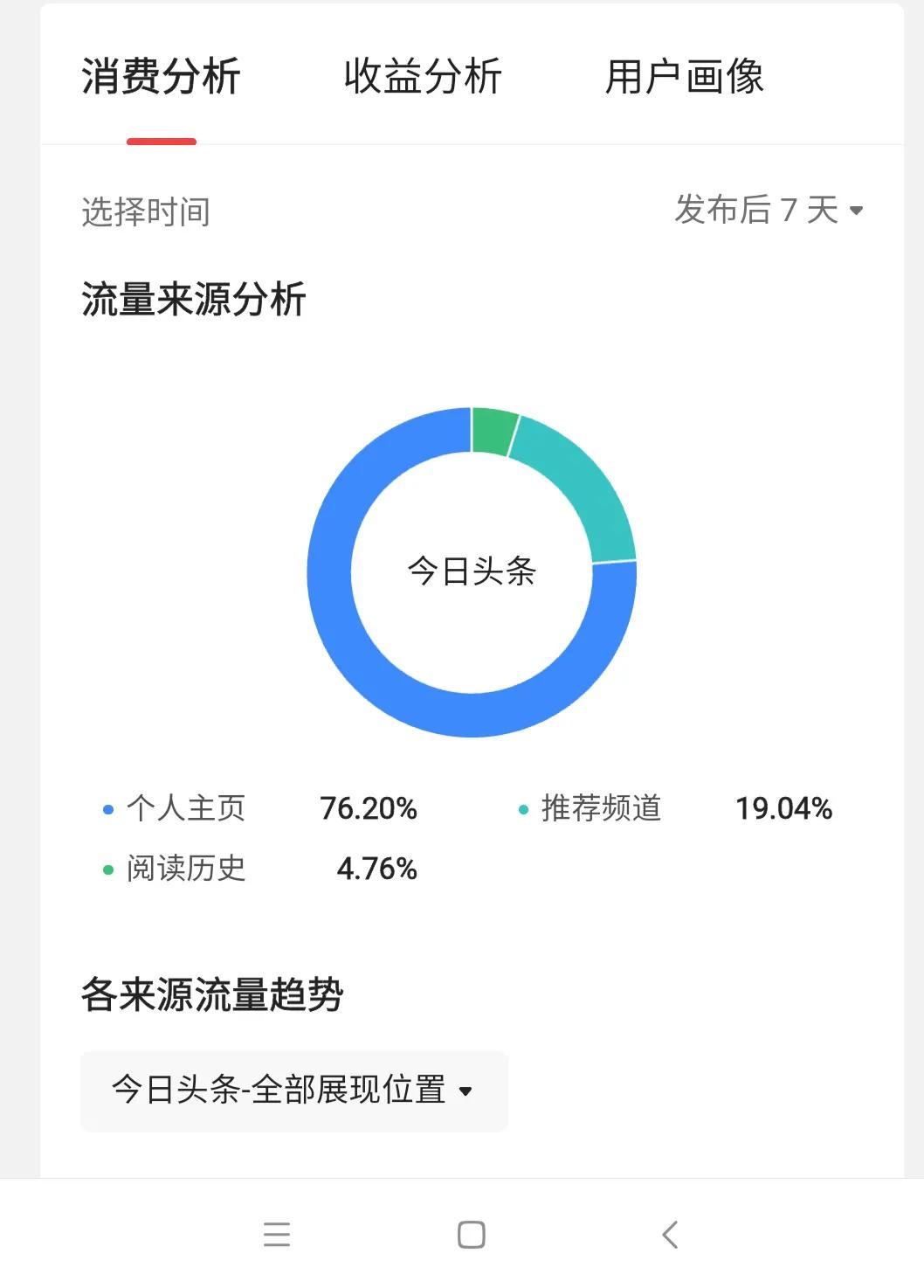
Task: Expand the 今日头条-全部展现位置 selector
Action: point(293,1091)
